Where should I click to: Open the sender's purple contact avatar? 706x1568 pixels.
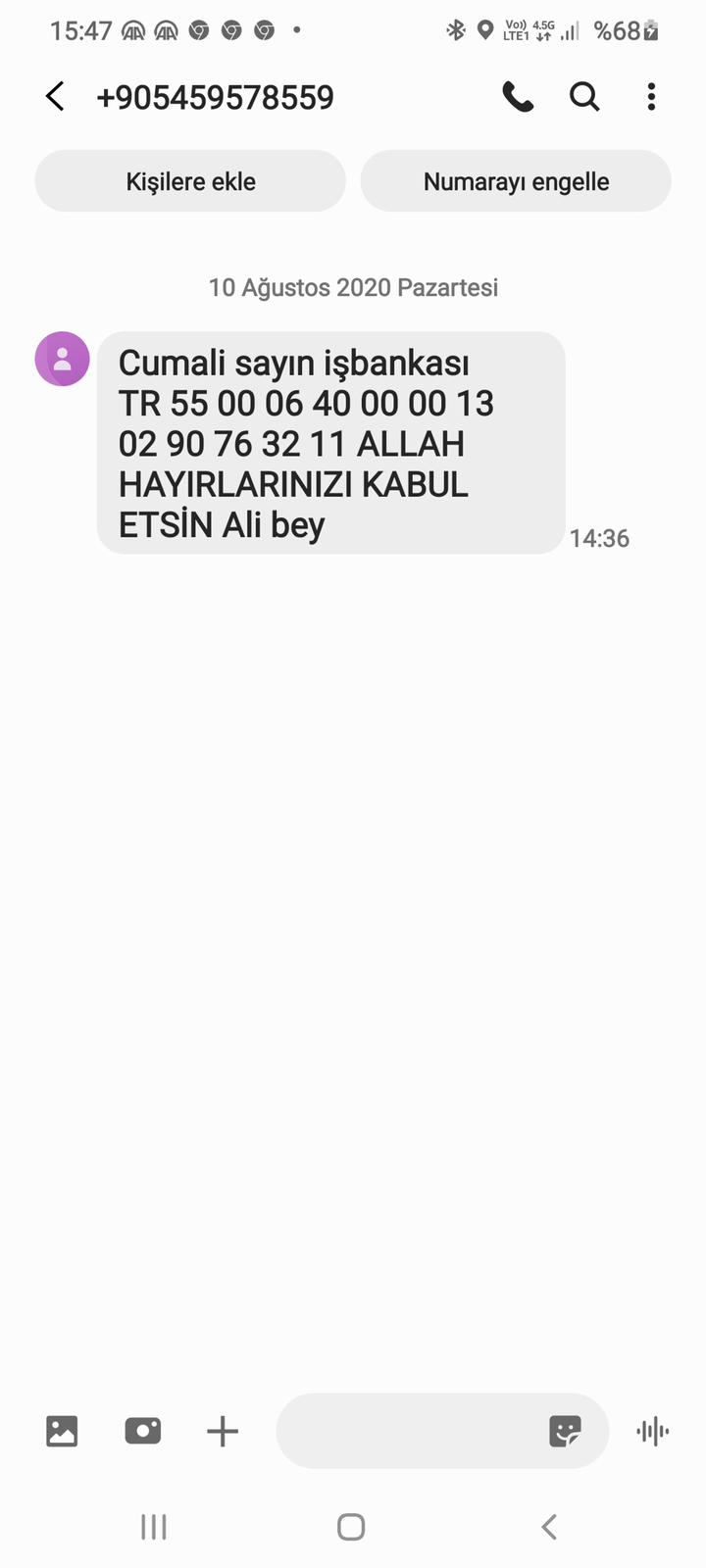pyautogui.click(x=63, y=359)
